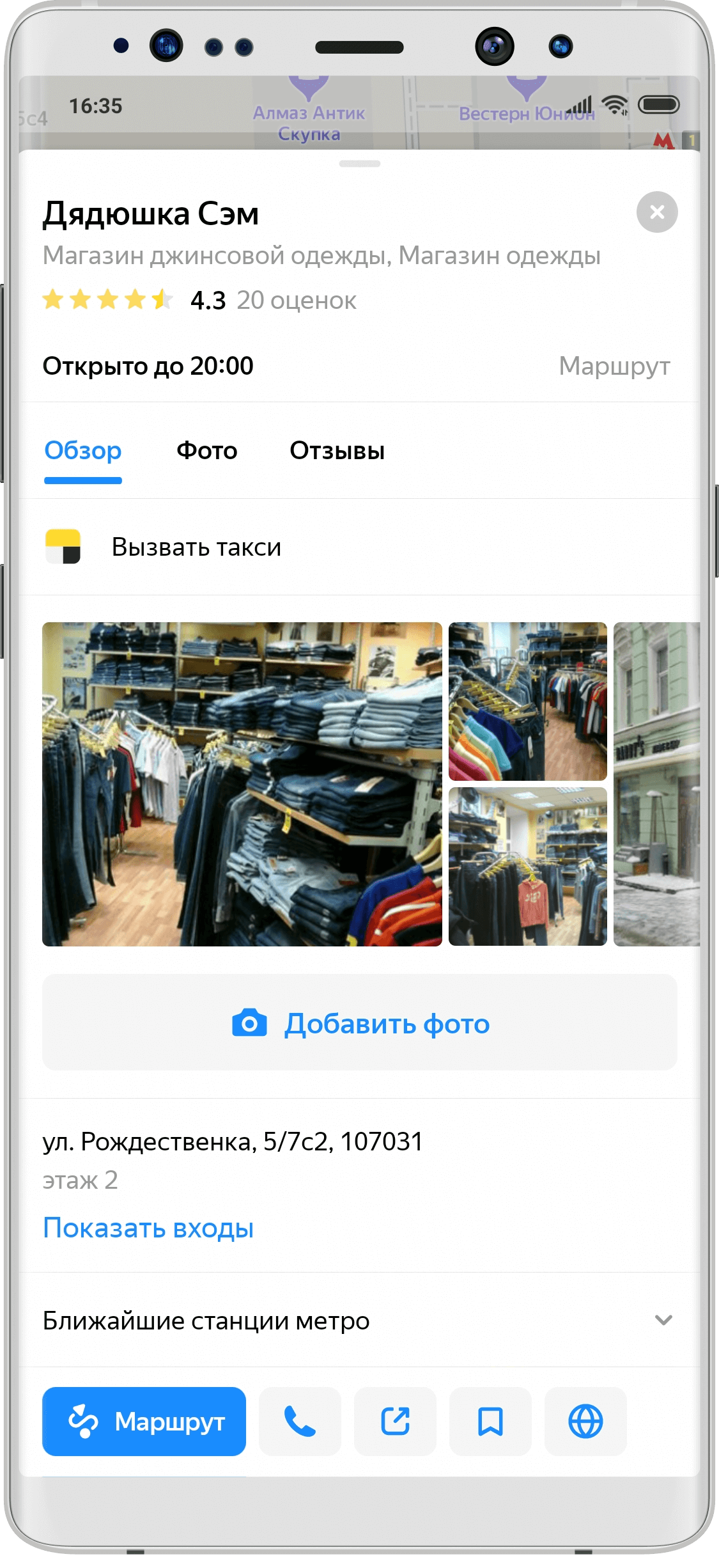
Task: Open the photo of the store interior aisle
Action: tap(527, 866)
